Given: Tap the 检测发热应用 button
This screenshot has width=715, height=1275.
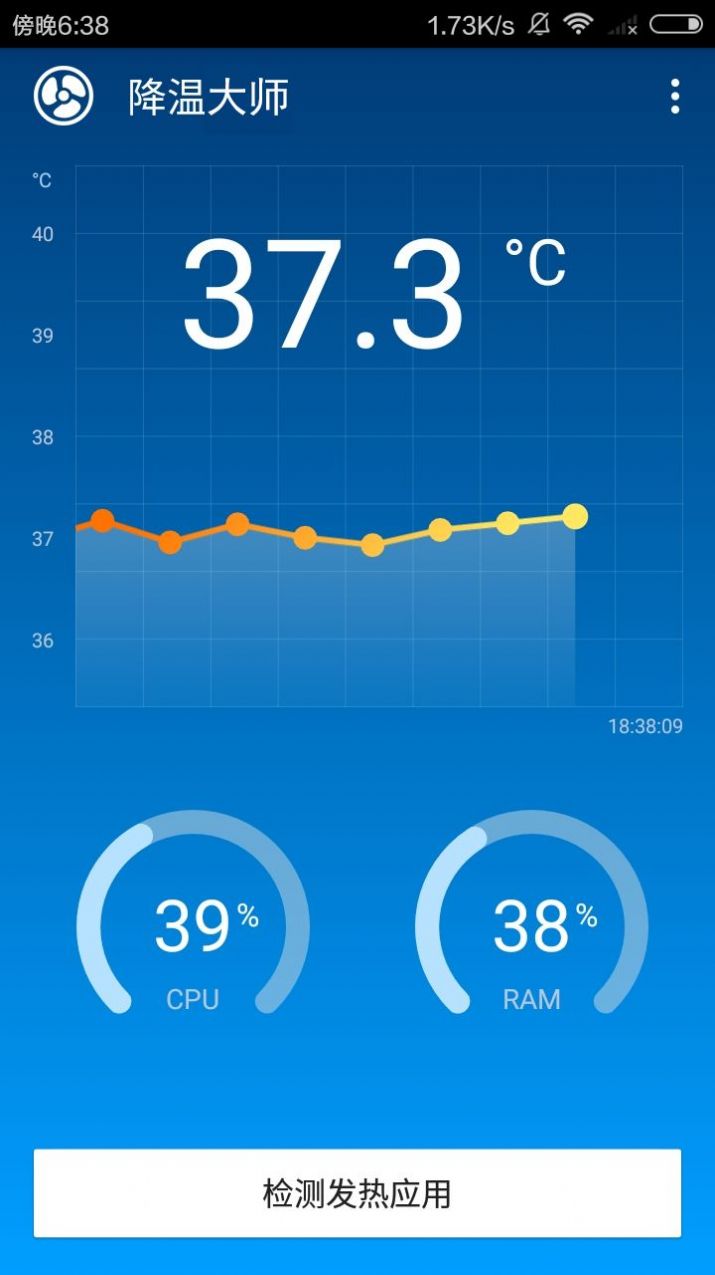Looking at the screenshot, I should click(x=357, y=1193).
